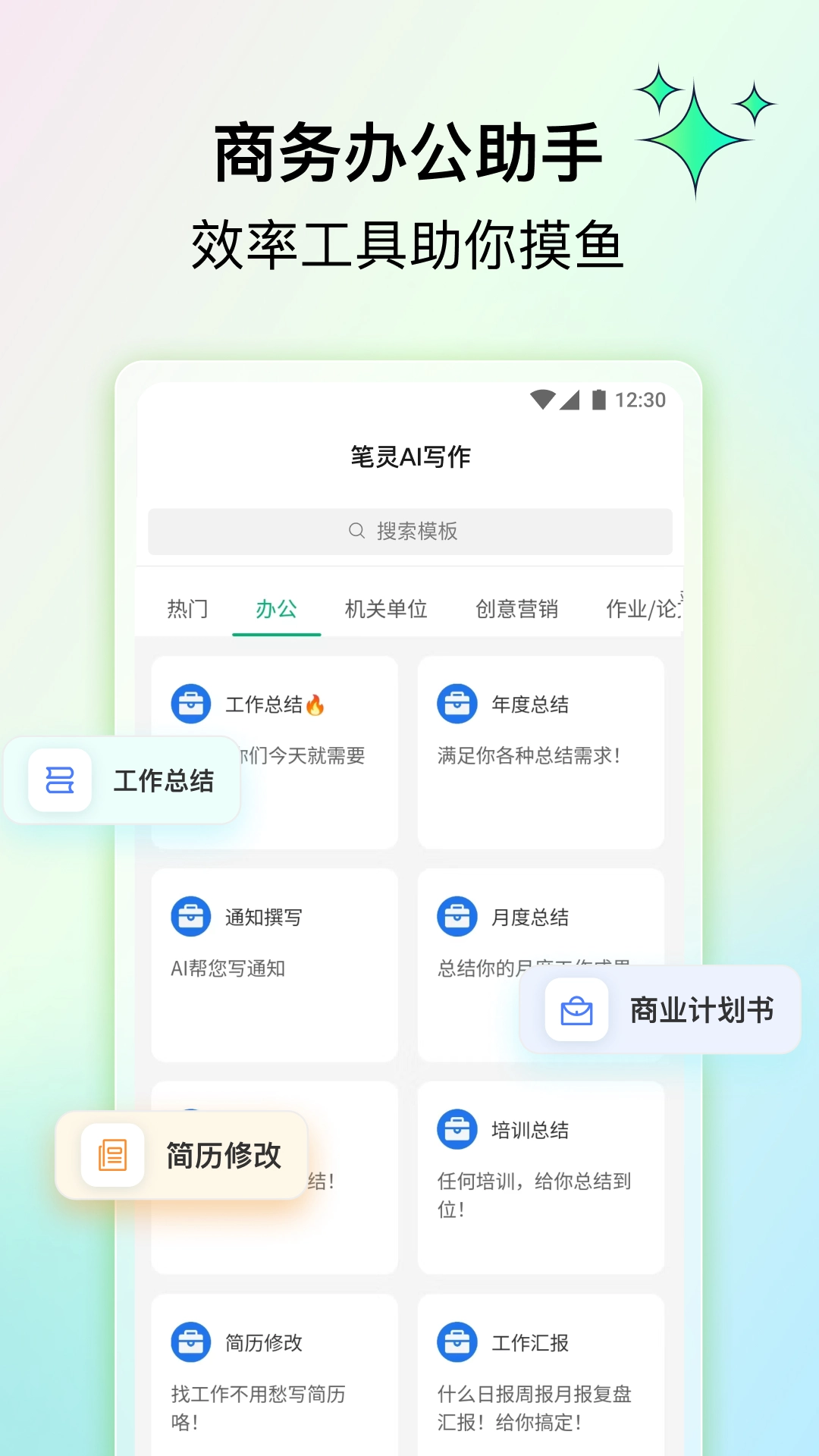Click the 培训总结 briefcase icon
Viewport: 819px width, 1456px height.
tap(457, 1128)
